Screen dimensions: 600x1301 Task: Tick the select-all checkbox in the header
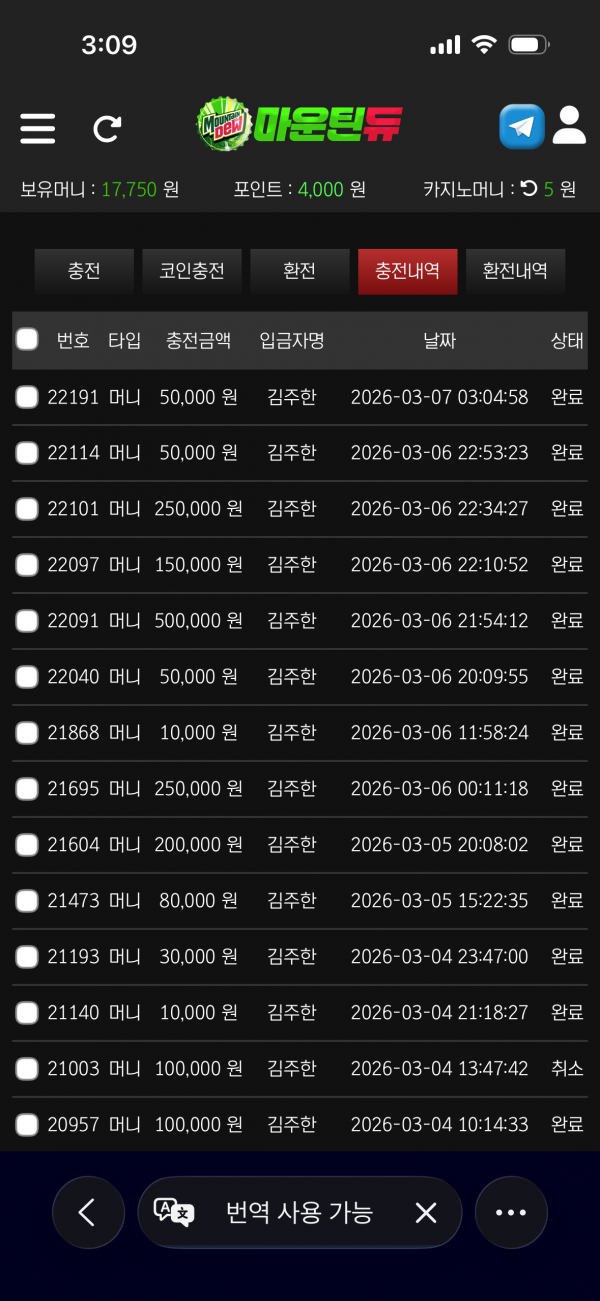pyautogui.click(x=27, y=339)
